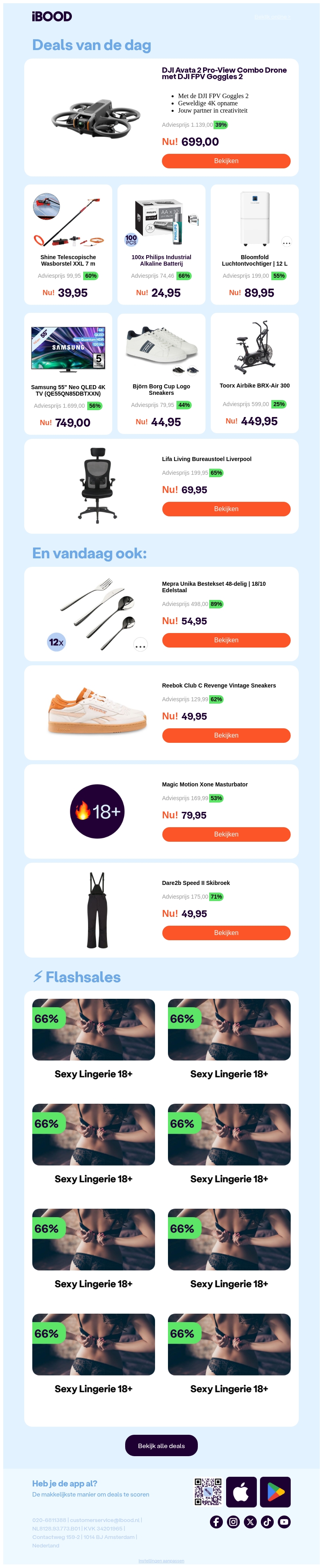Tap Bekijken for Lifa Living Bureaustoel
The width and height of the screenshot is (323, 1568).
(226, 509)
